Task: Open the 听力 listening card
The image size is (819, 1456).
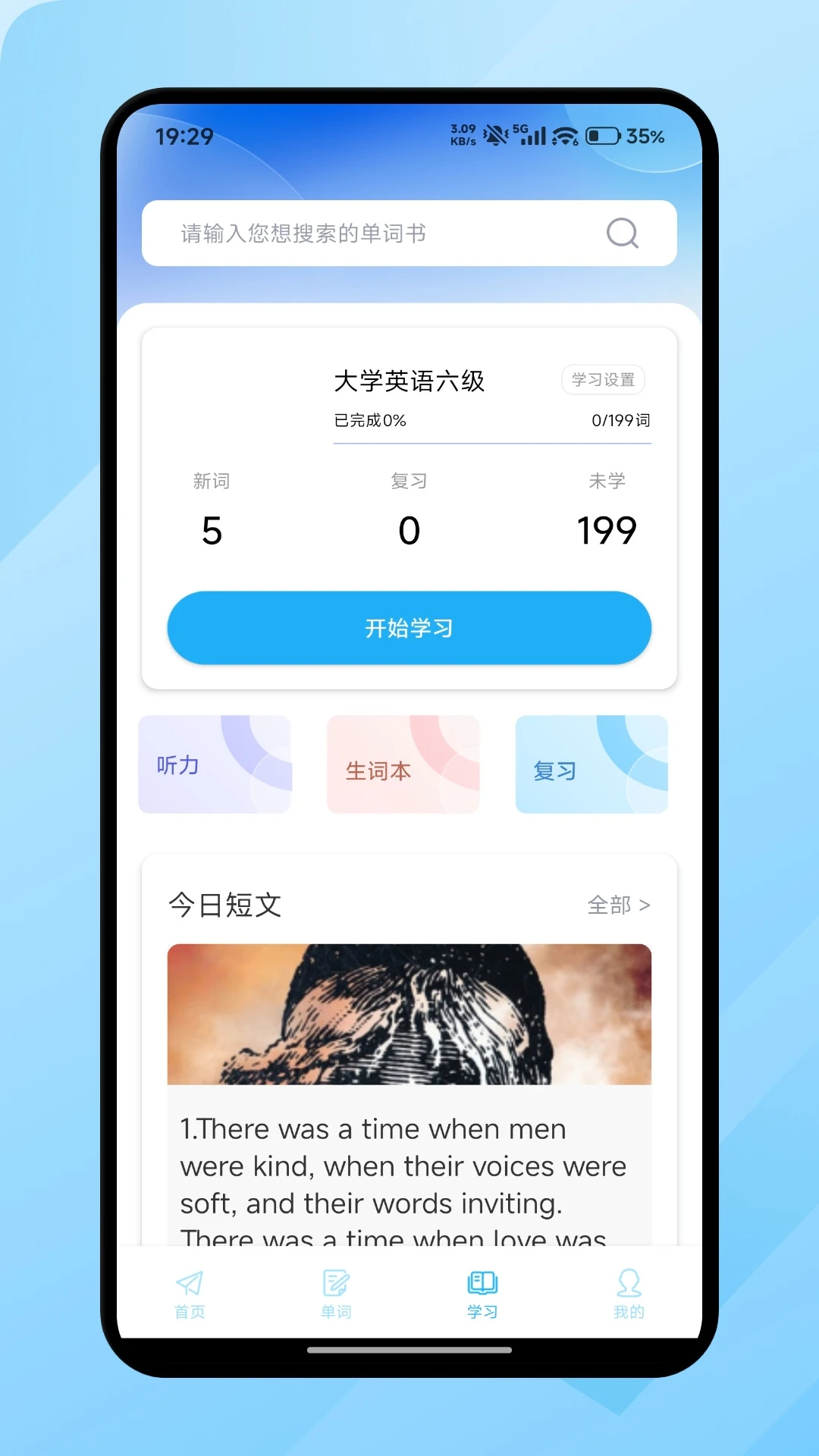Action: (x=215, y=764)
